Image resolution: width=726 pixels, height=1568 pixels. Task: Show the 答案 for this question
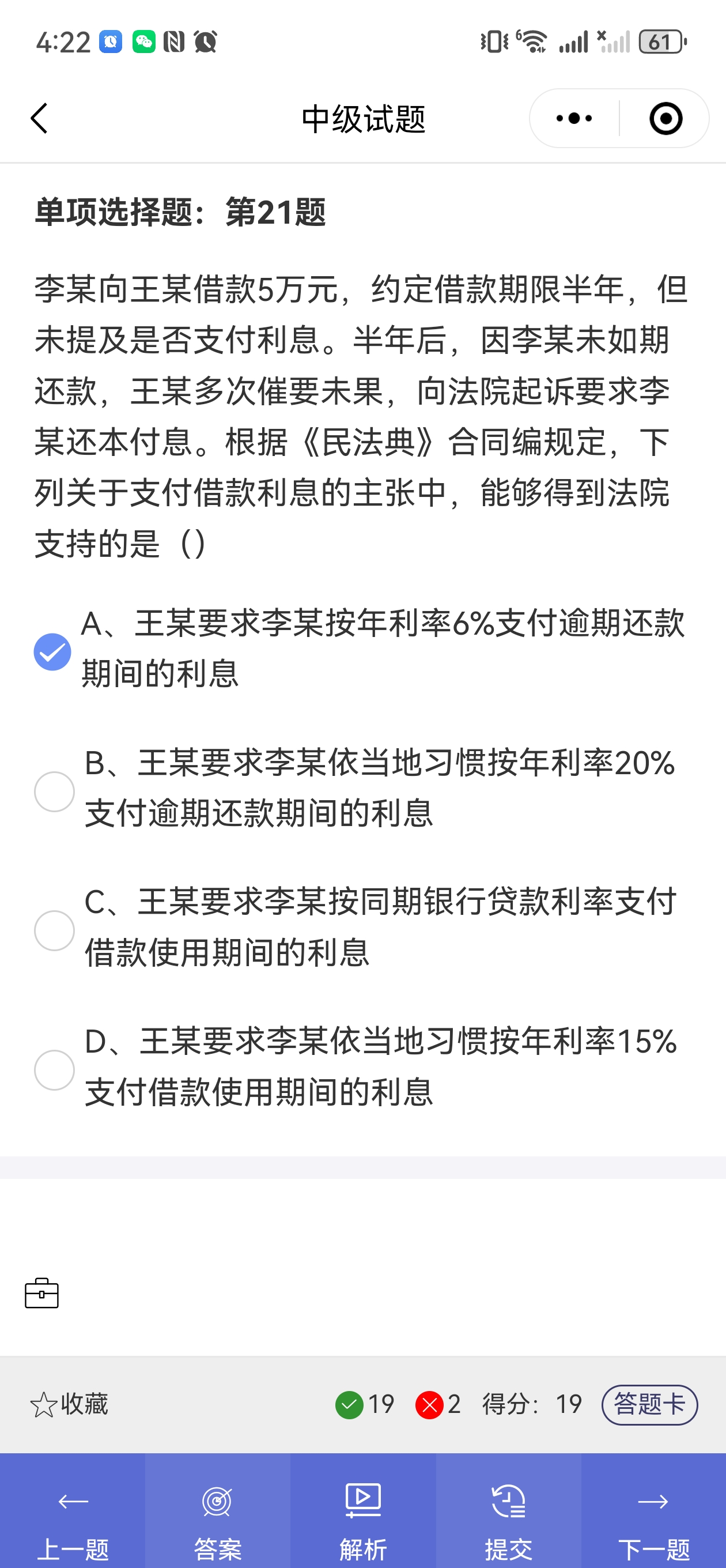click(x=217, y=1511)
